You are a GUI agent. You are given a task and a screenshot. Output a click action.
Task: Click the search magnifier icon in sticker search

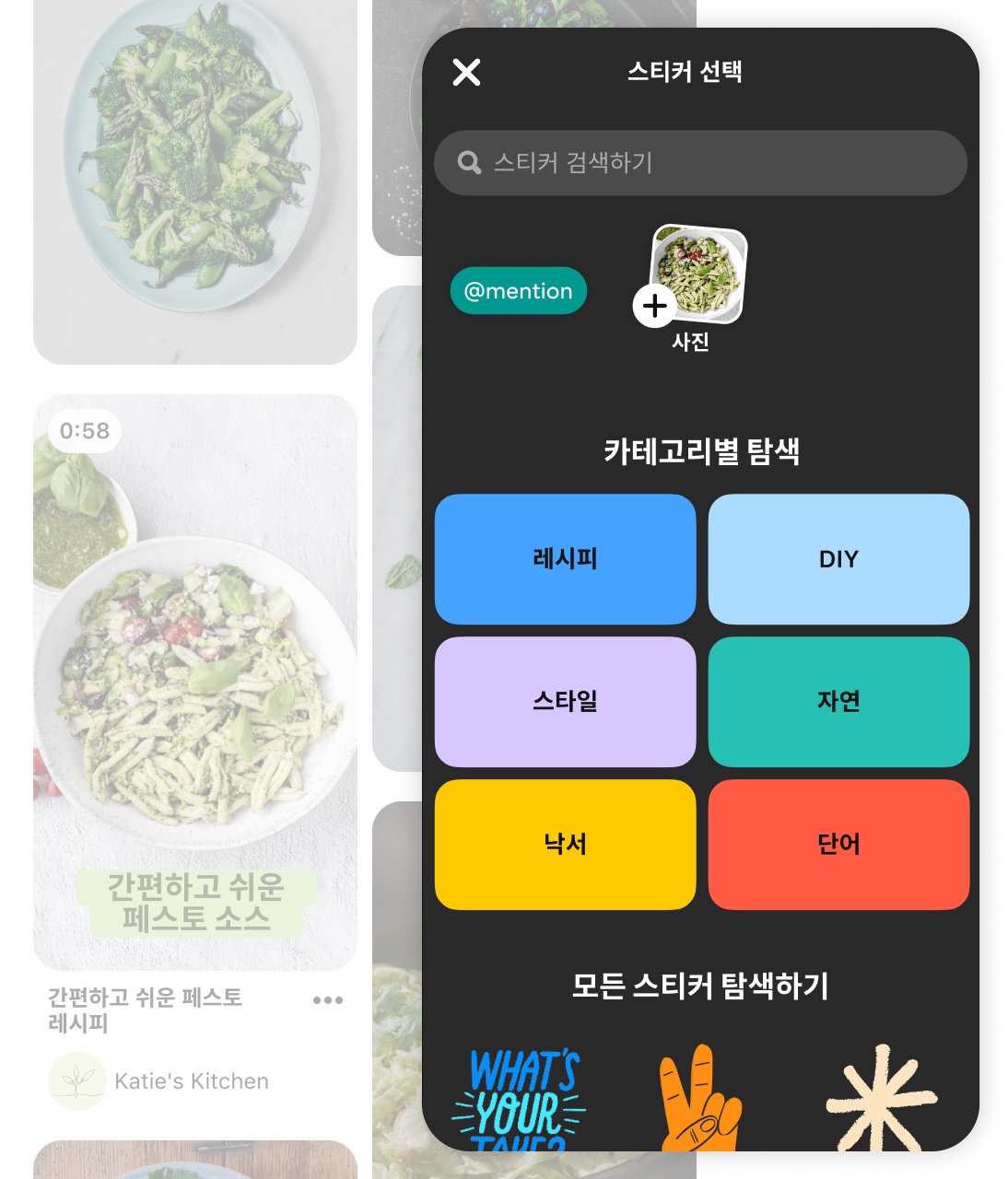point(470,162)
